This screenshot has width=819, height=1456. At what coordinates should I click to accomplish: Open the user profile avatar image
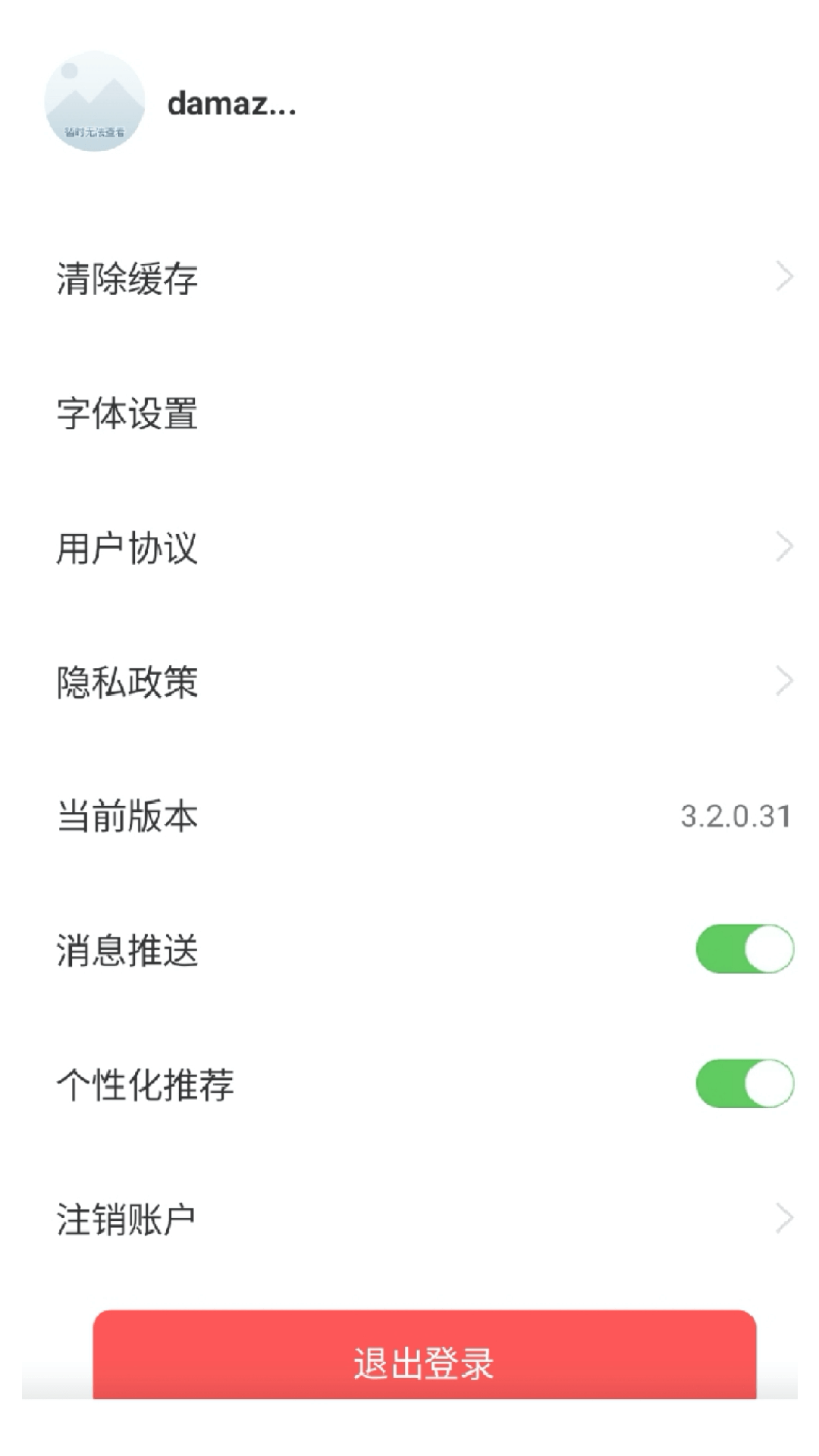point(93,104)
